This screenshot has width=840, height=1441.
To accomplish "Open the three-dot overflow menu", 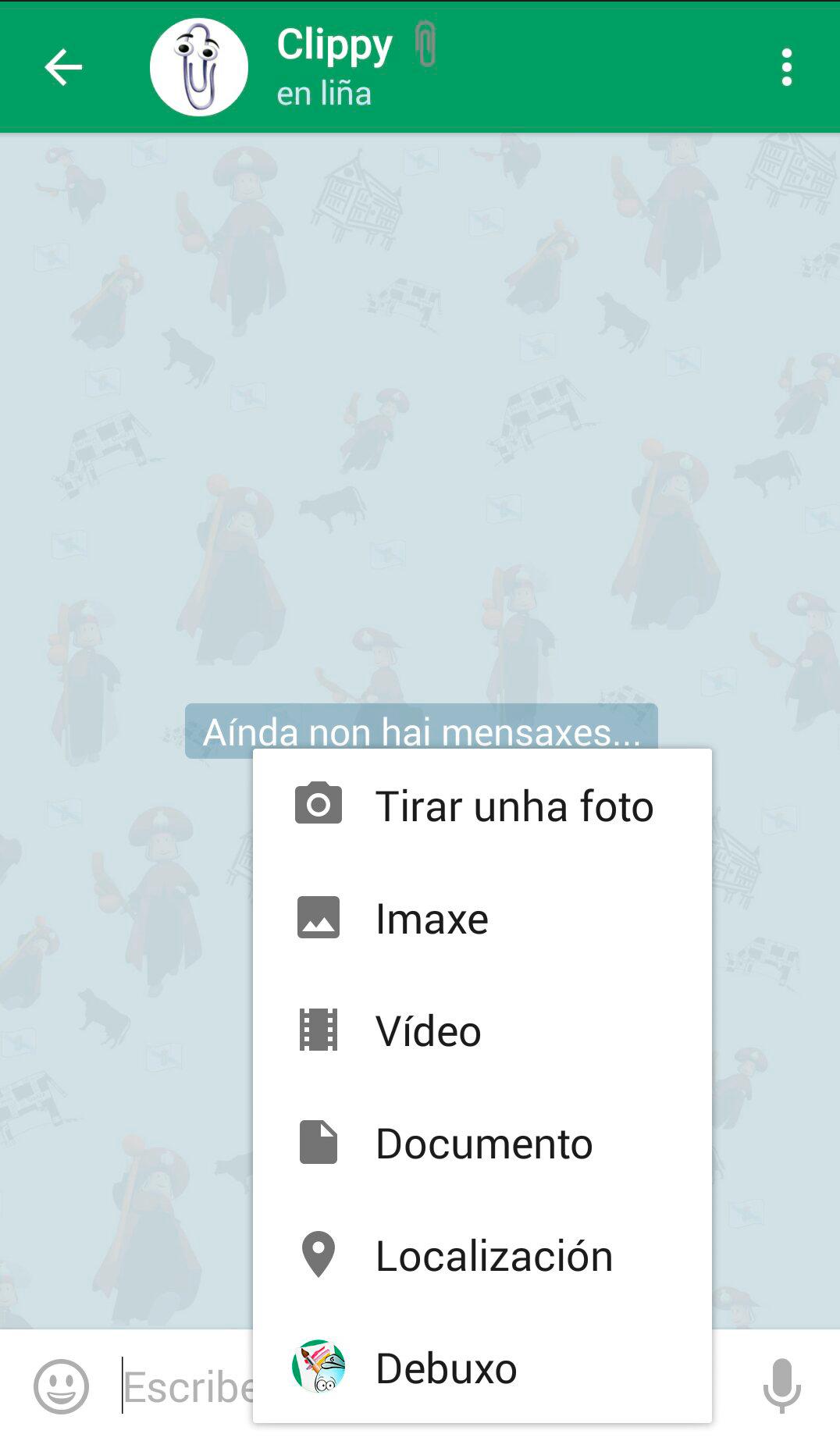I will click(786, 67).
